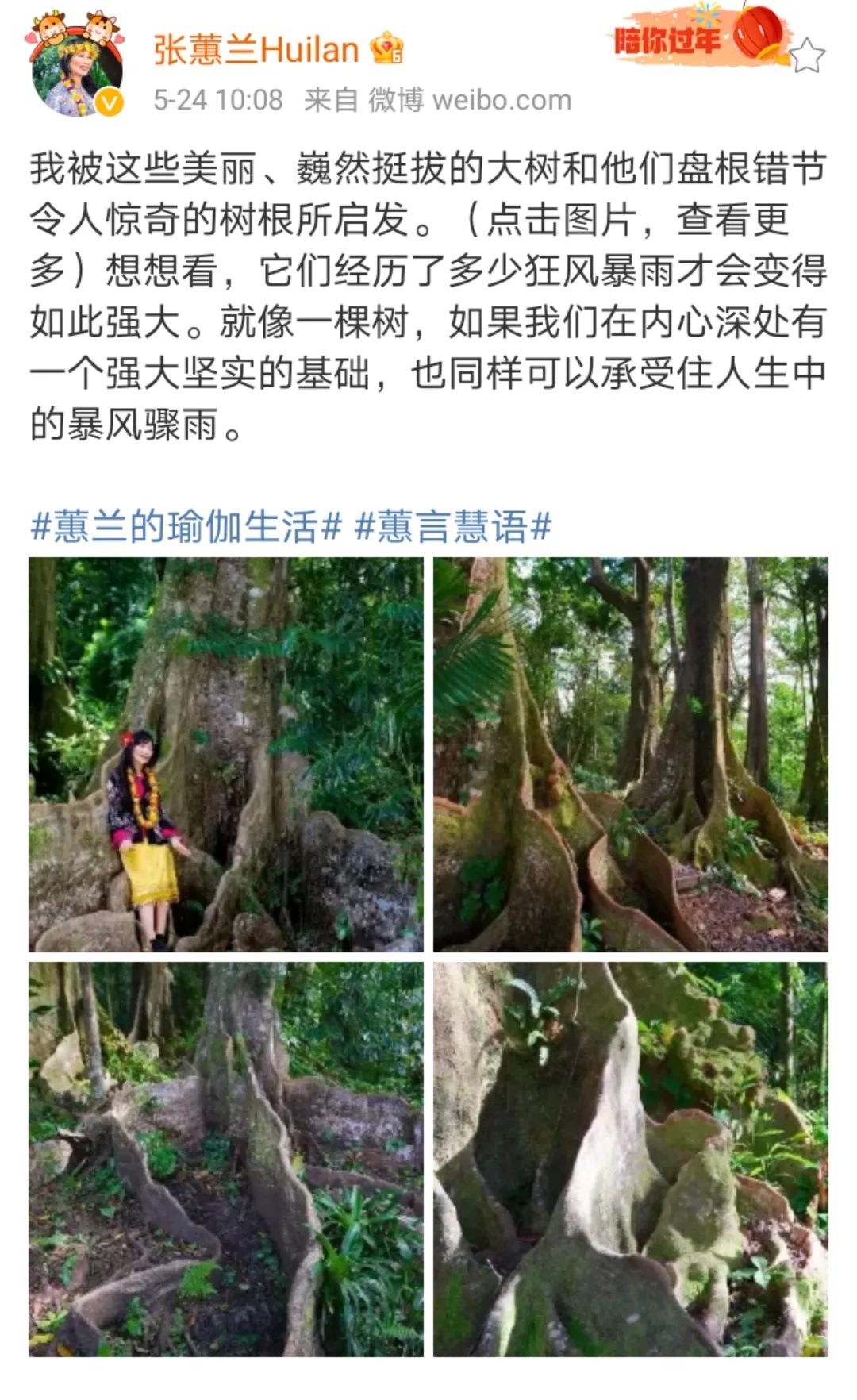857x1400 pixels.
Task: Open 张蕙兰Huilan's profile avatar
Action: (77, 74)
